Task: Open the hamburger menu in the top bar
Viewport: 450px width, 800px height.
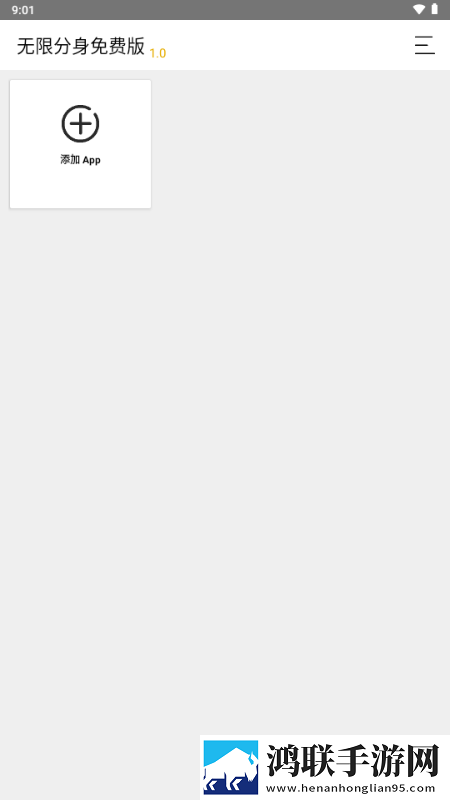Action: pos(424,45)
